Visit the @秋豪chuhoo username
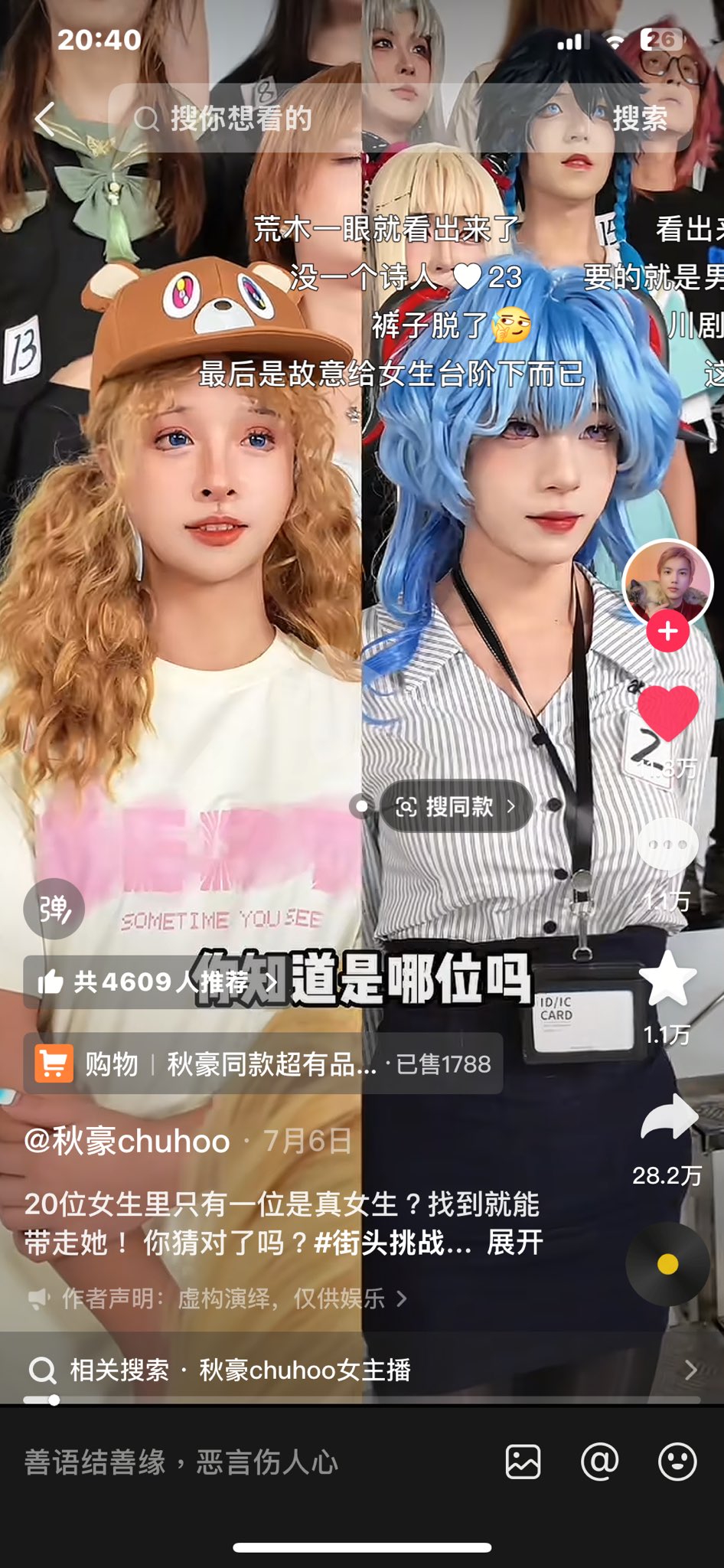This screenshot has height=1568, width=724. (127, 1142)
